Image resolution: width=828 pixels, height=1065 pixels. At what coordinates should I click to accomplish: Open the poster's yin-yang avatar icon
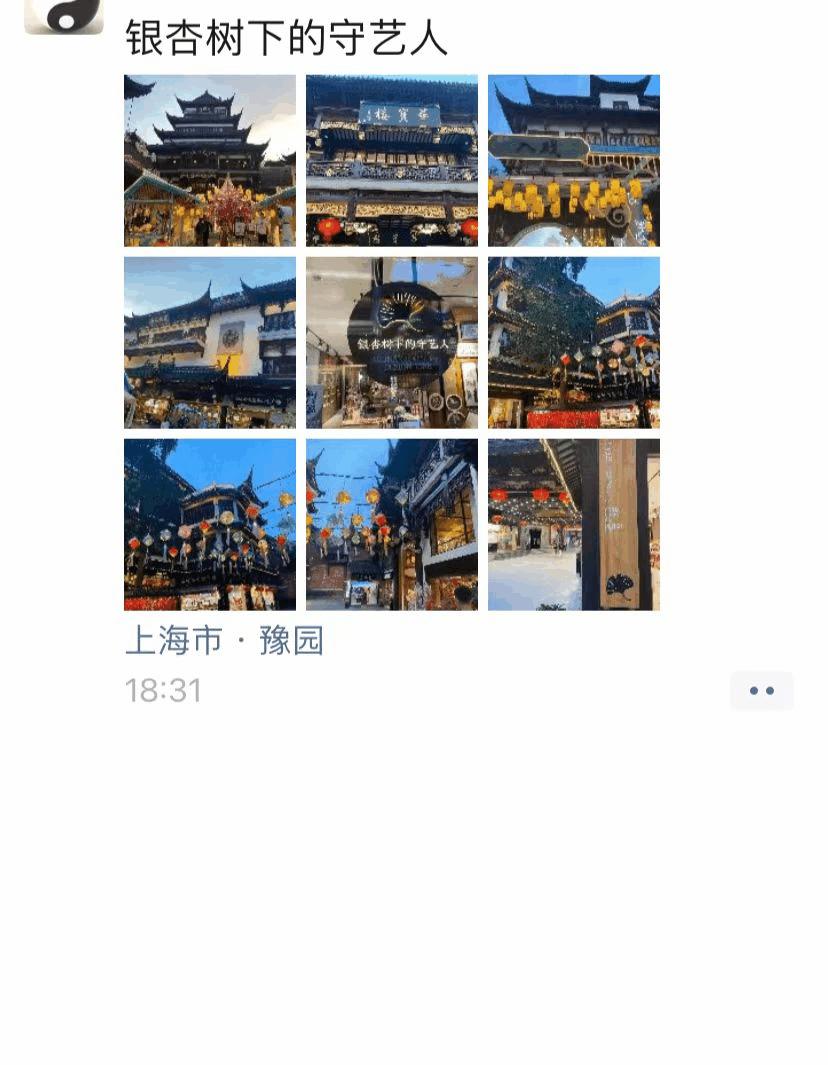click(x=62, y=16)
